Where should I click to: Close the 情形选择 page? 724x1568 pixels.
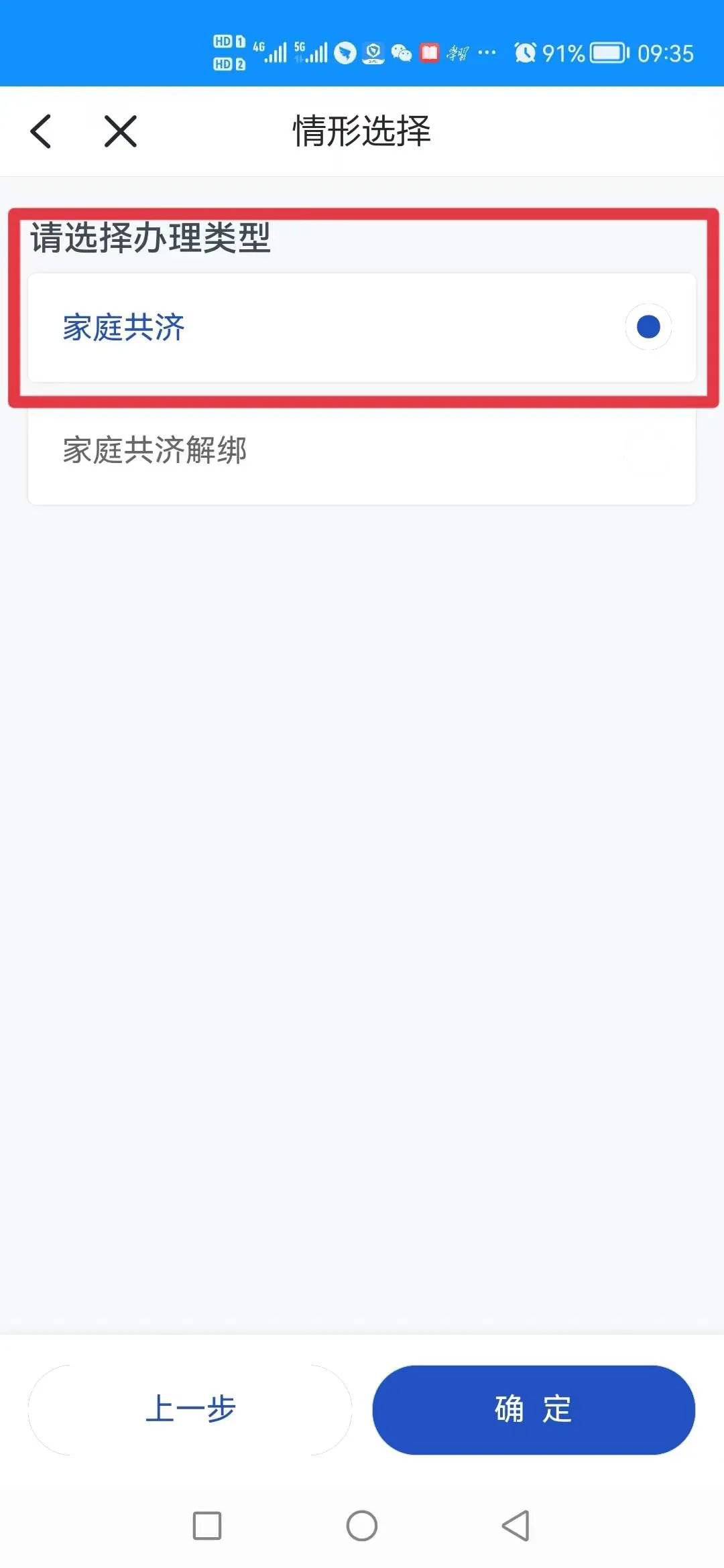[121, 131]
